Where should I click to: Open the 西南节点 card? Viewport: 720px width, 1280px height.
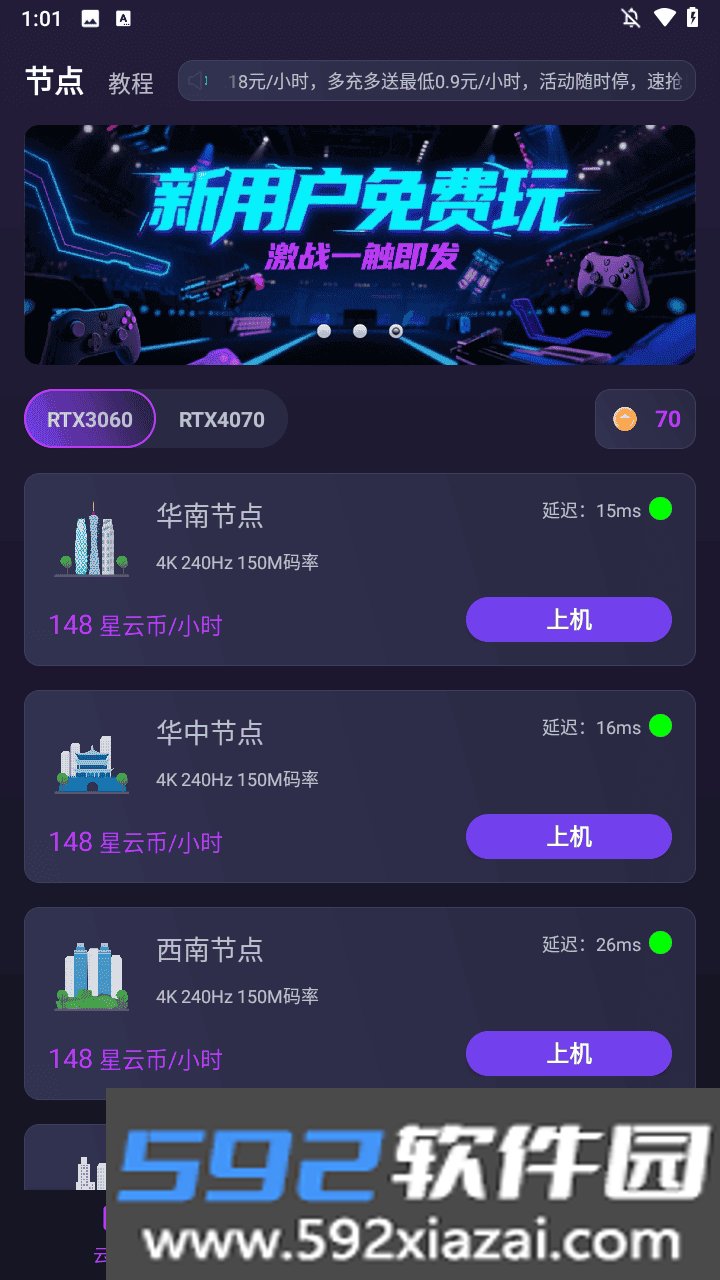(x=360, y=1004)
